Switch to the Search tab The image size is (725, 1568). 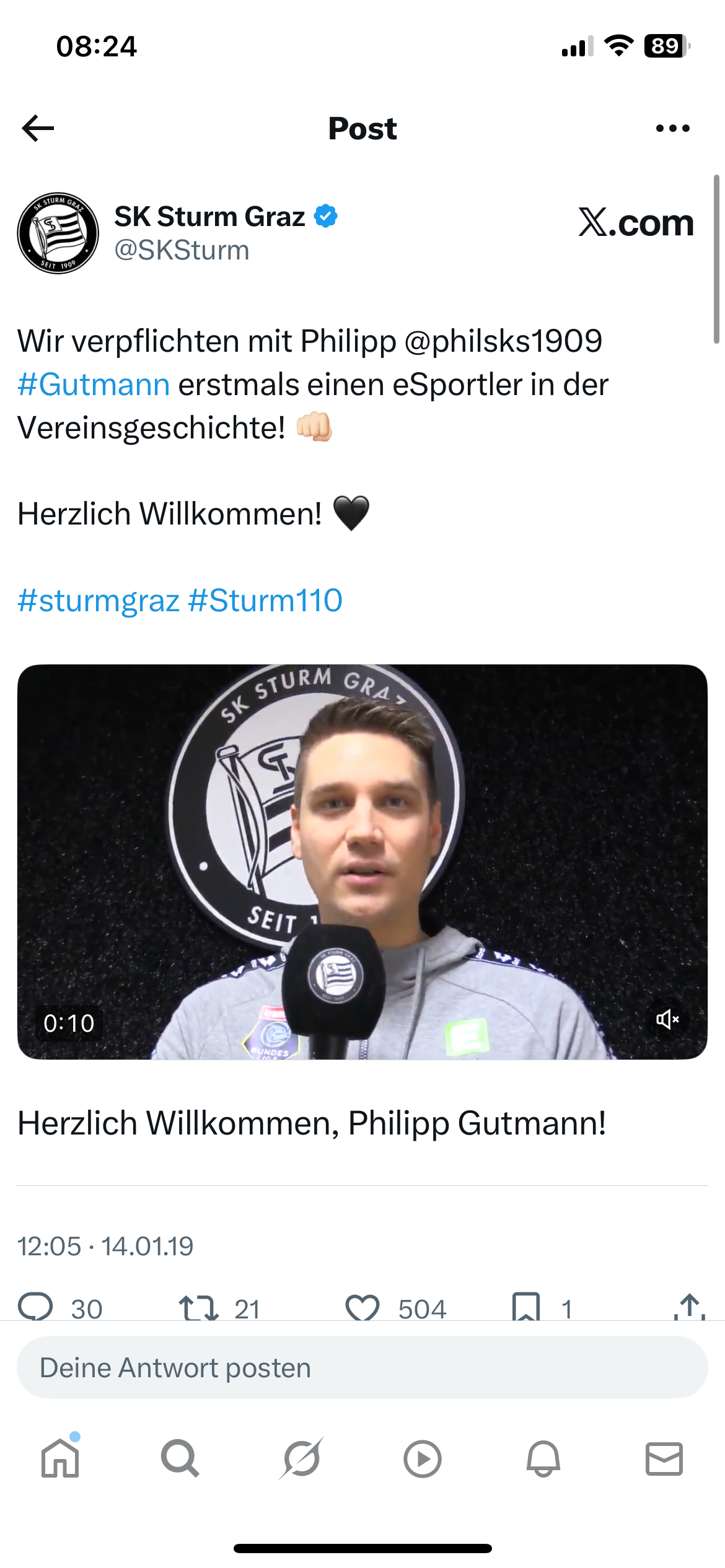[180, 1458]
